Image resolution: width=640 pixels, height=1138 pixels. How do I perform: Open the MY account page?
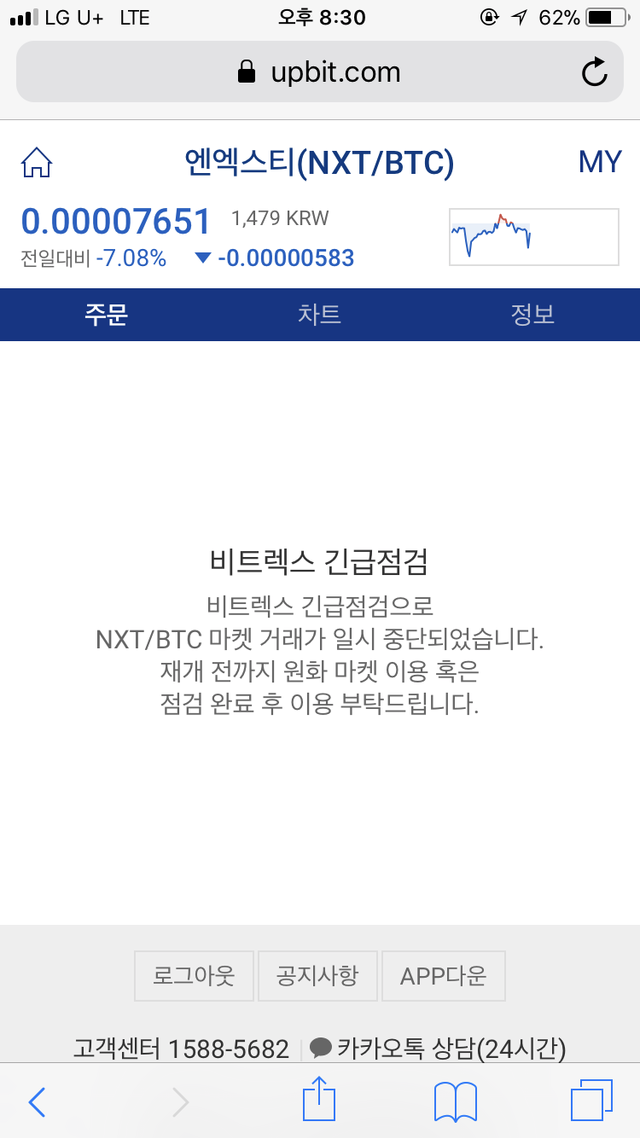click(x=600, y=162)
